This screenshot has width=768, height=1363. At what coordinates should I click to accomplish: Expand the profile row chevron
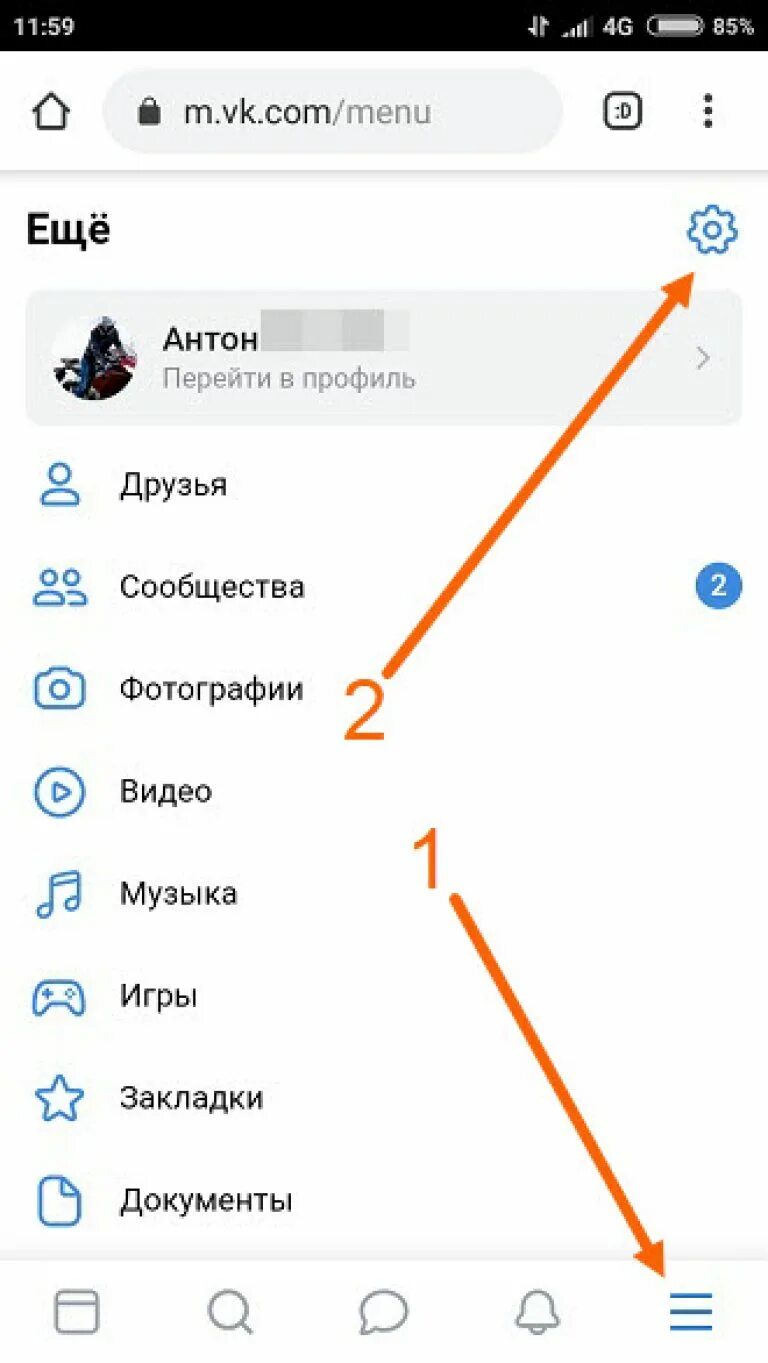point(701,358)
